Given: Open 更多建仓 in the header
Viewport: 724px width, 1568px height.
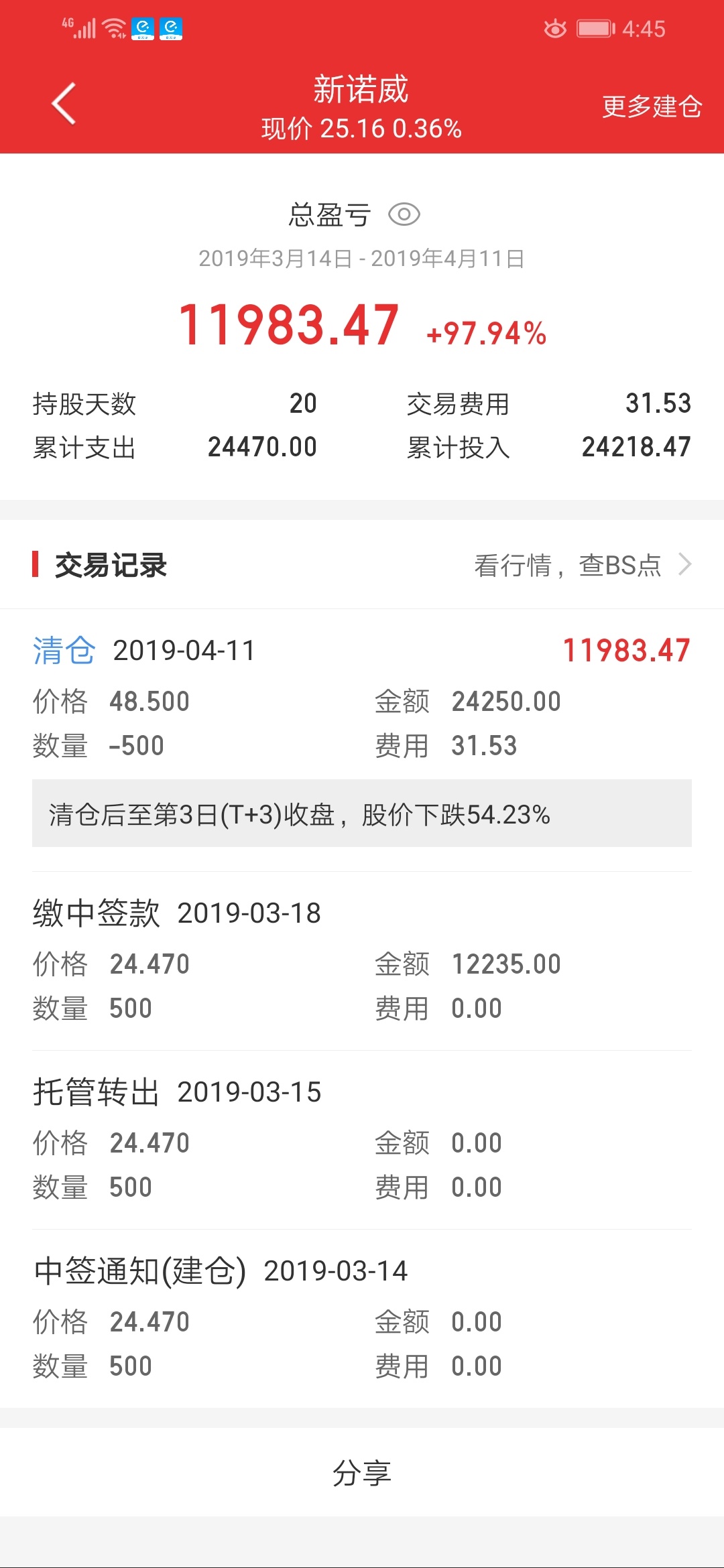Looking at the screenshot, I should coord(652,107).
